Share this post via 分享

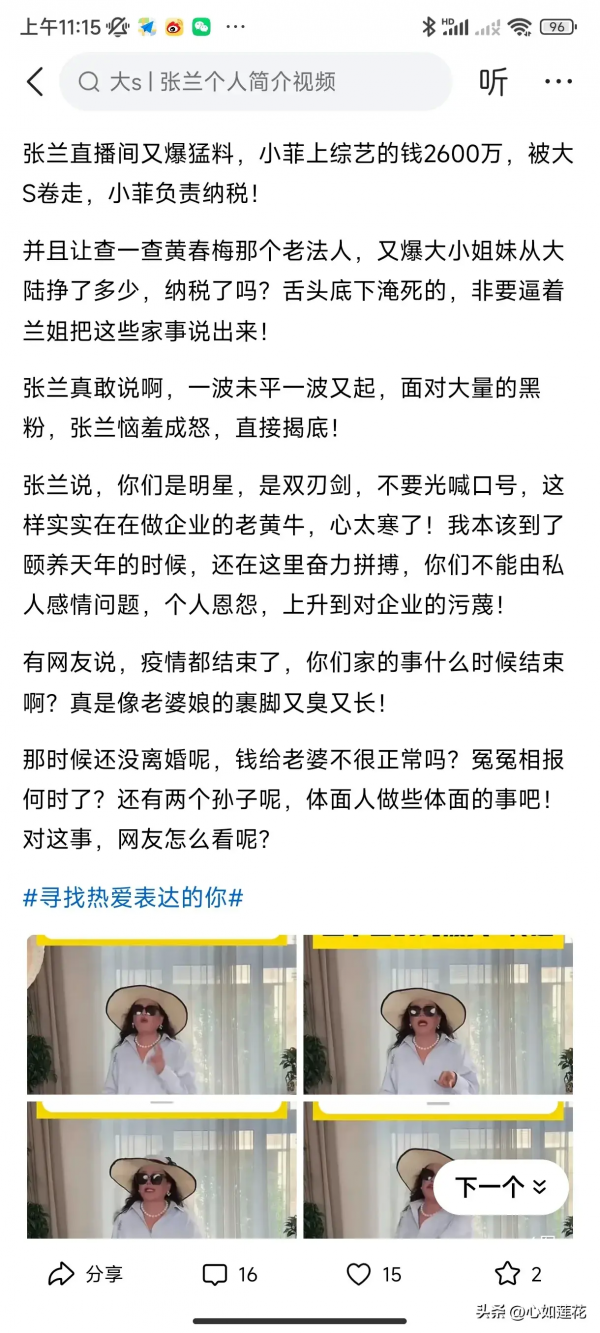(86, 1274)
